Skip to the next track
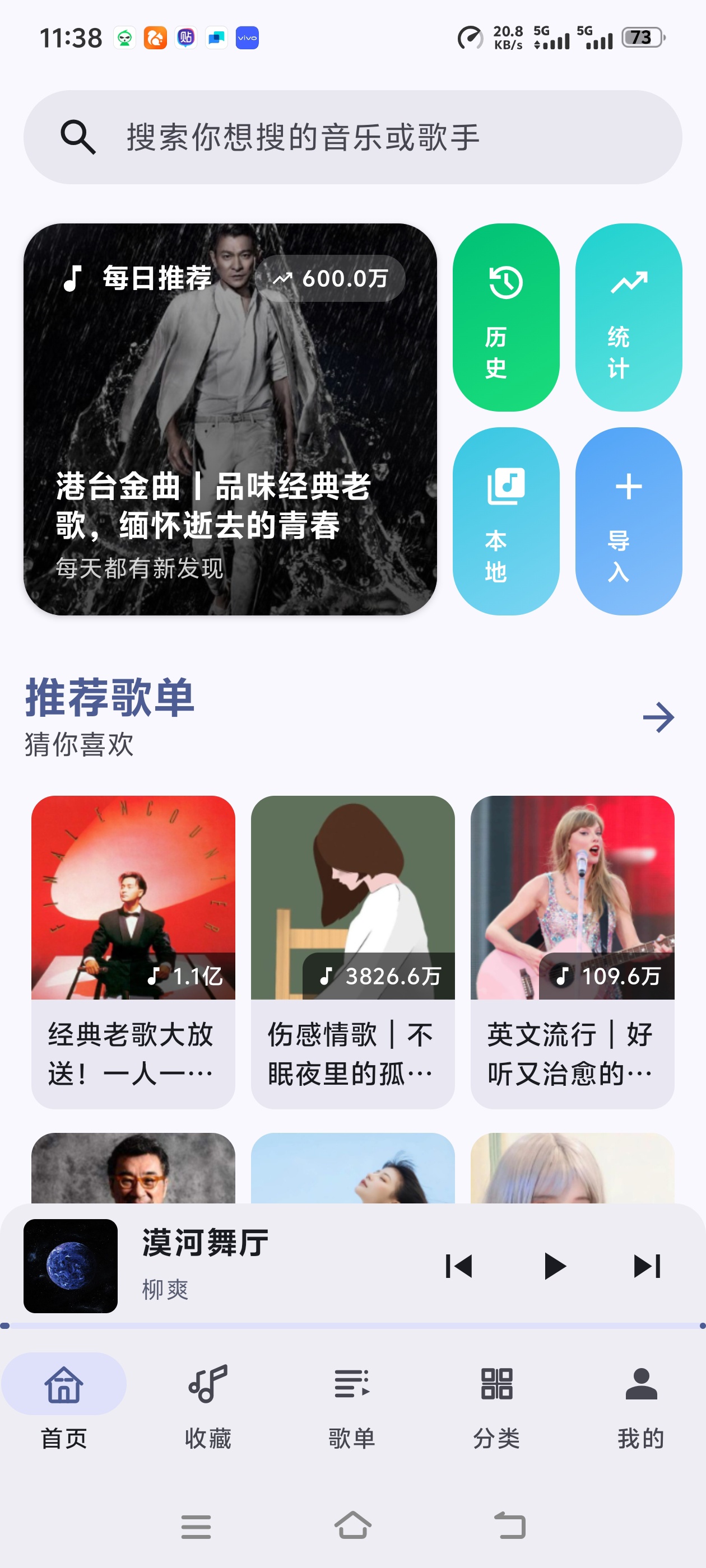The image size is (706, 1568). point(647,1266)
